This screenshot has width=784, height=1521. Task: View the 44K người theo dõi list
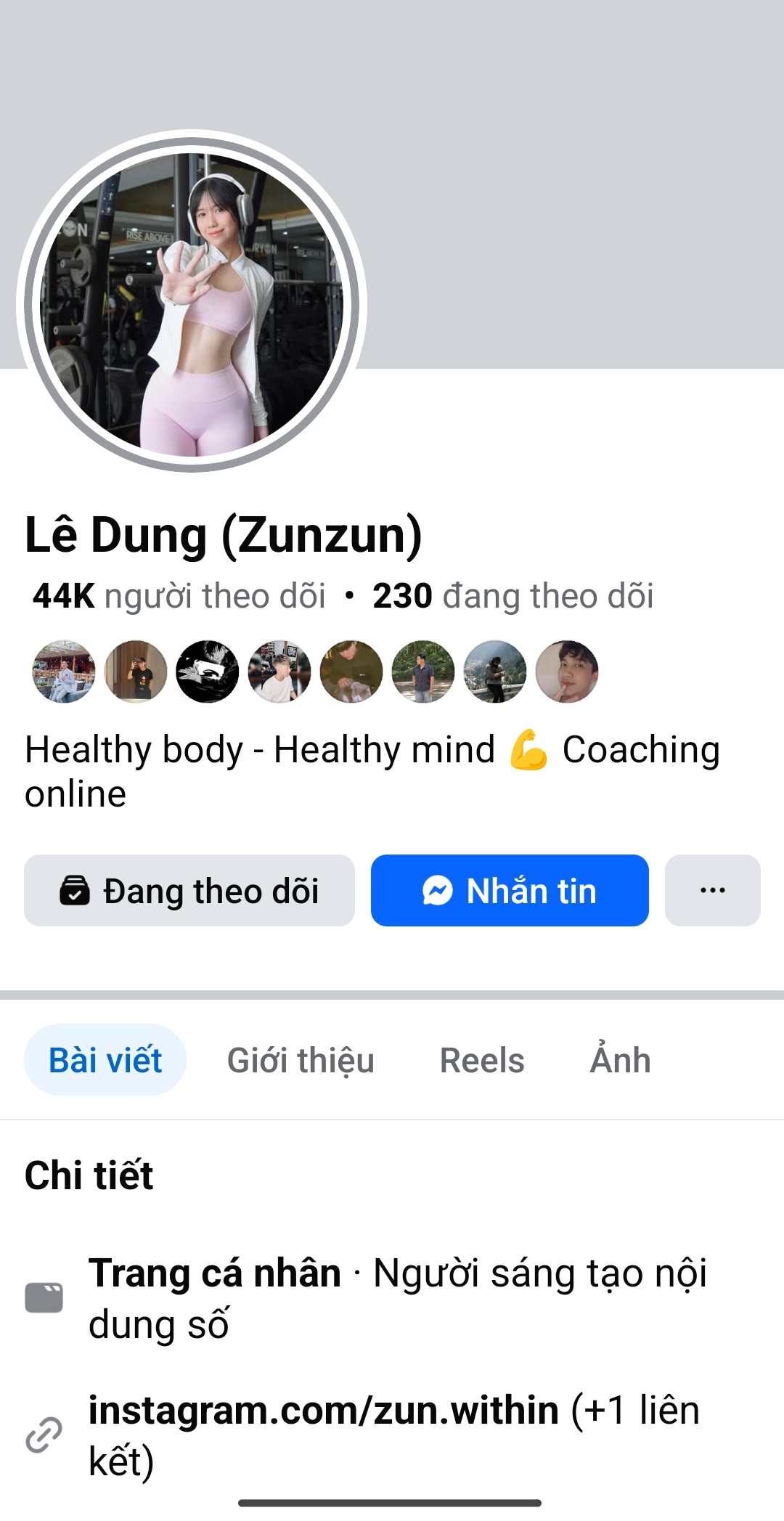pyautogui.click(x=179, y=596)
